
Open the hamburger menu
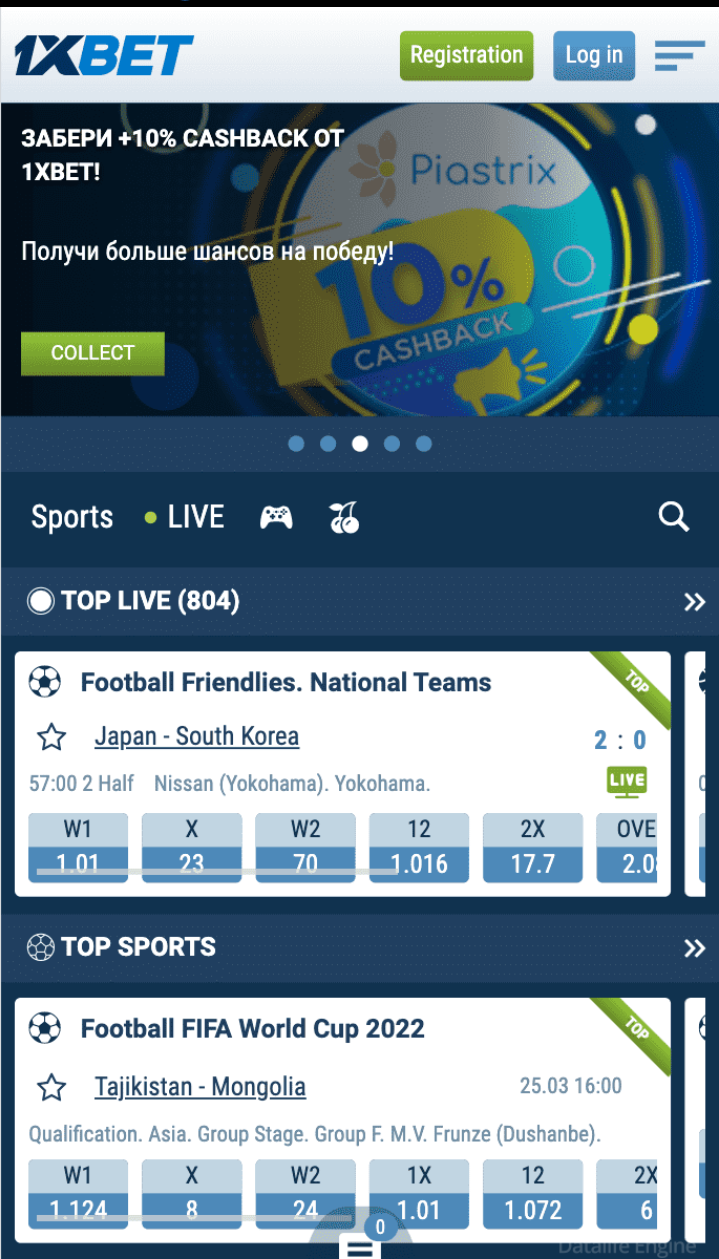coord(679,56)
